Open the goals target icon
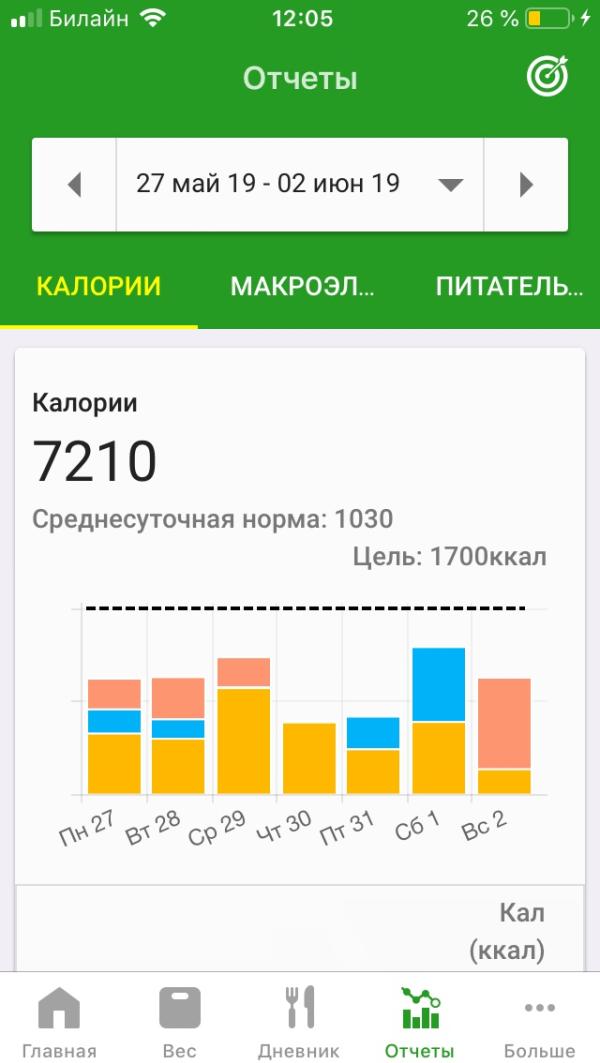Viewport: 600px width, 1063px height. pos(547,77)
